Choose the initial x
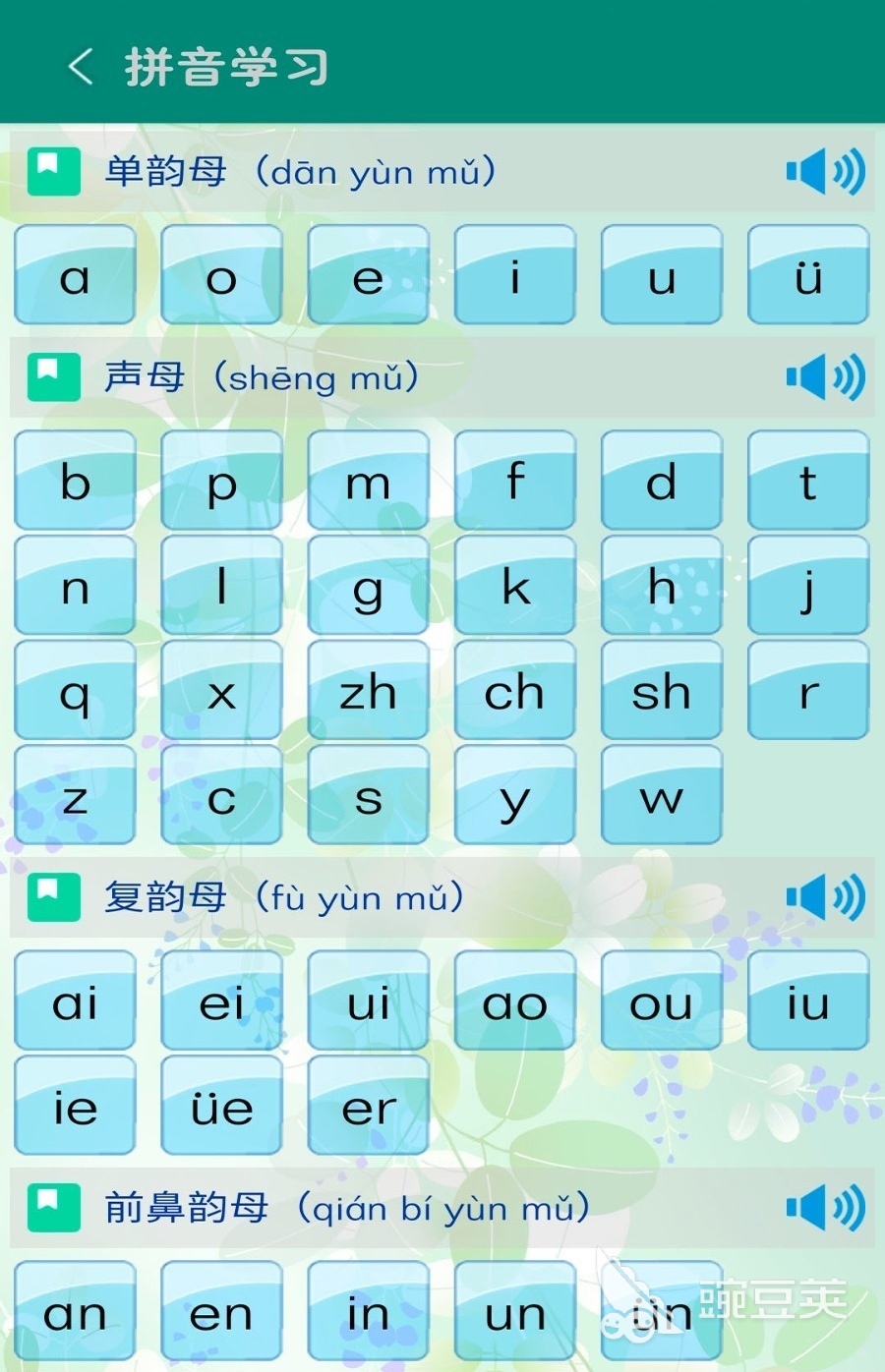 coord(221,691)
